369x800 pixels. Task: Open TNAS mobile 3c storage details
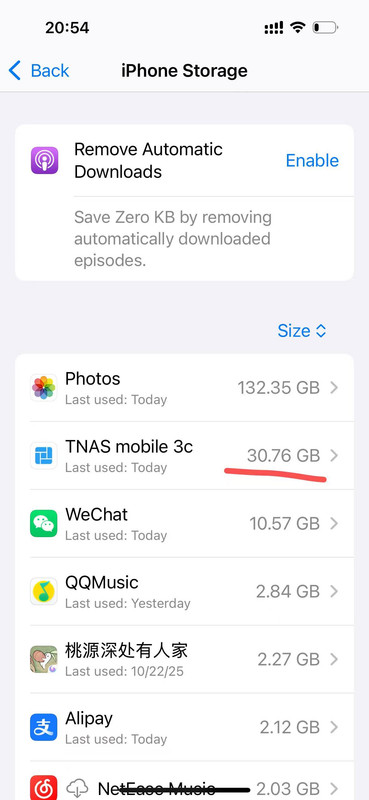(184, 456)
